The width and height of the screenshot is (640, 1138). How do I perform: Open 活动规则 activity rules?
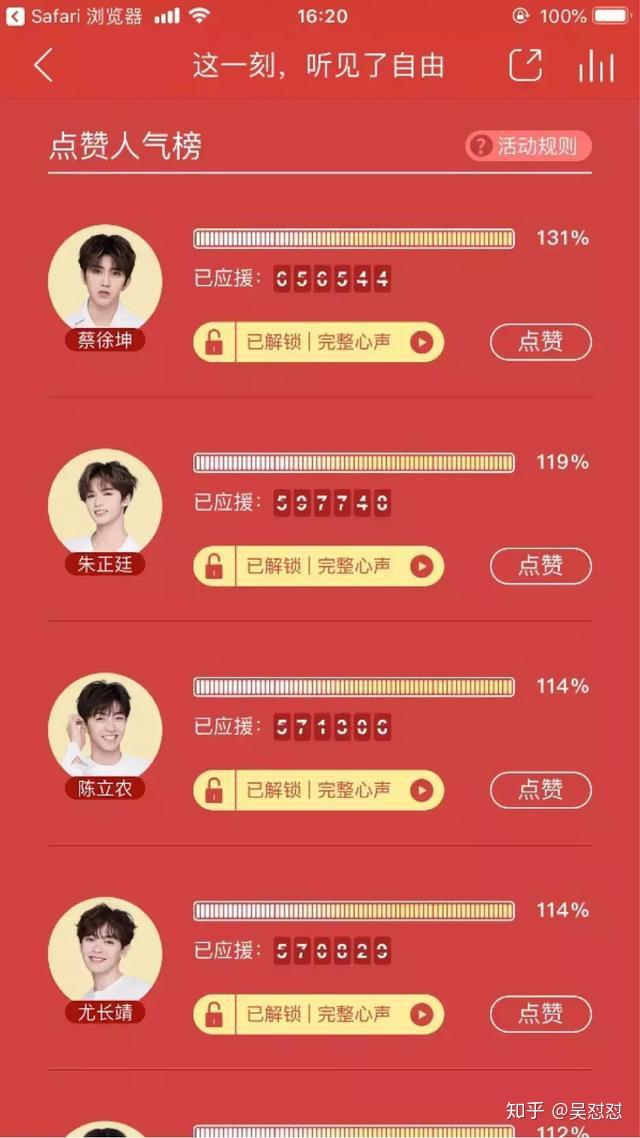pos(528,146)
